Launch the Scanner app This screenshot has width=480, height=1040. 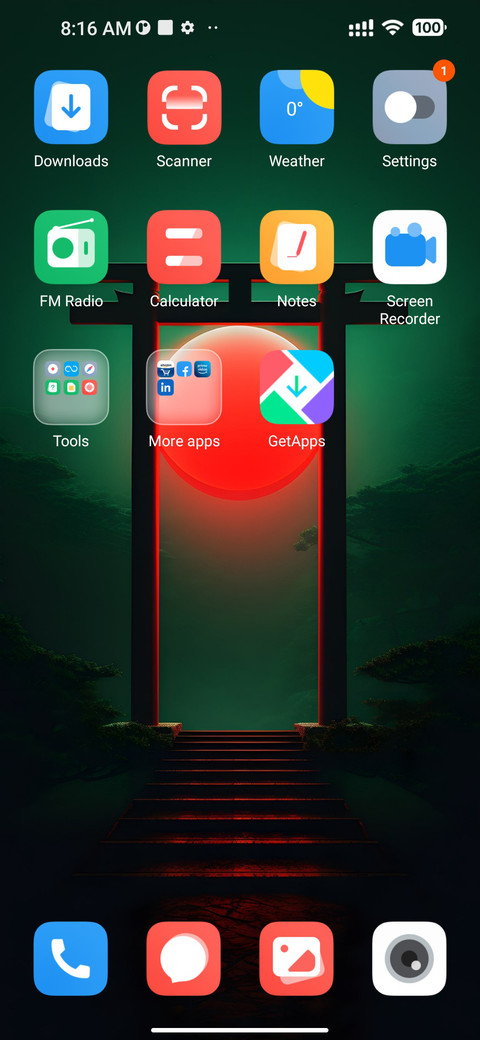[184, 107]
